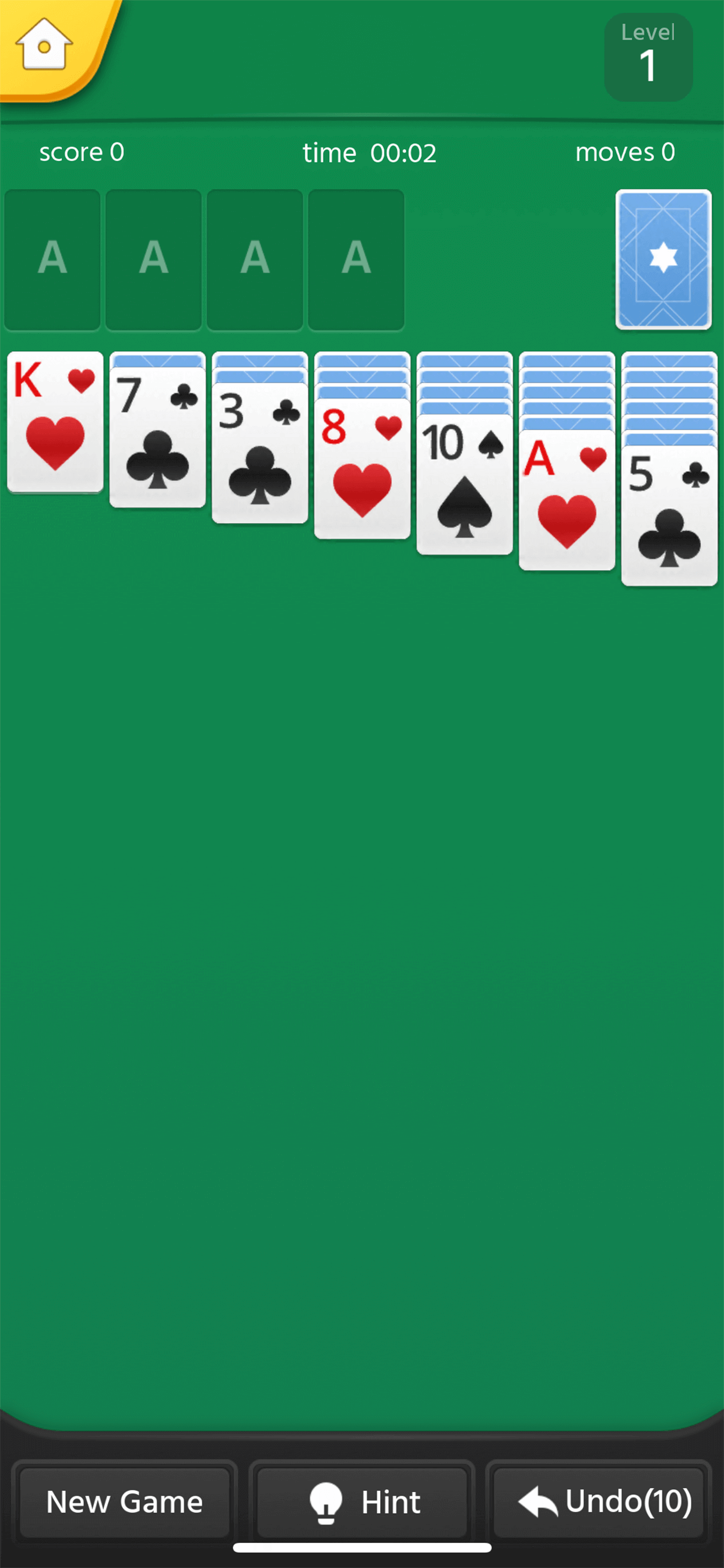The width and height of the screenshot is (724, 1568).
Task: Move the Ace of hearts to foundation
Action: click(x=567, y=501)
